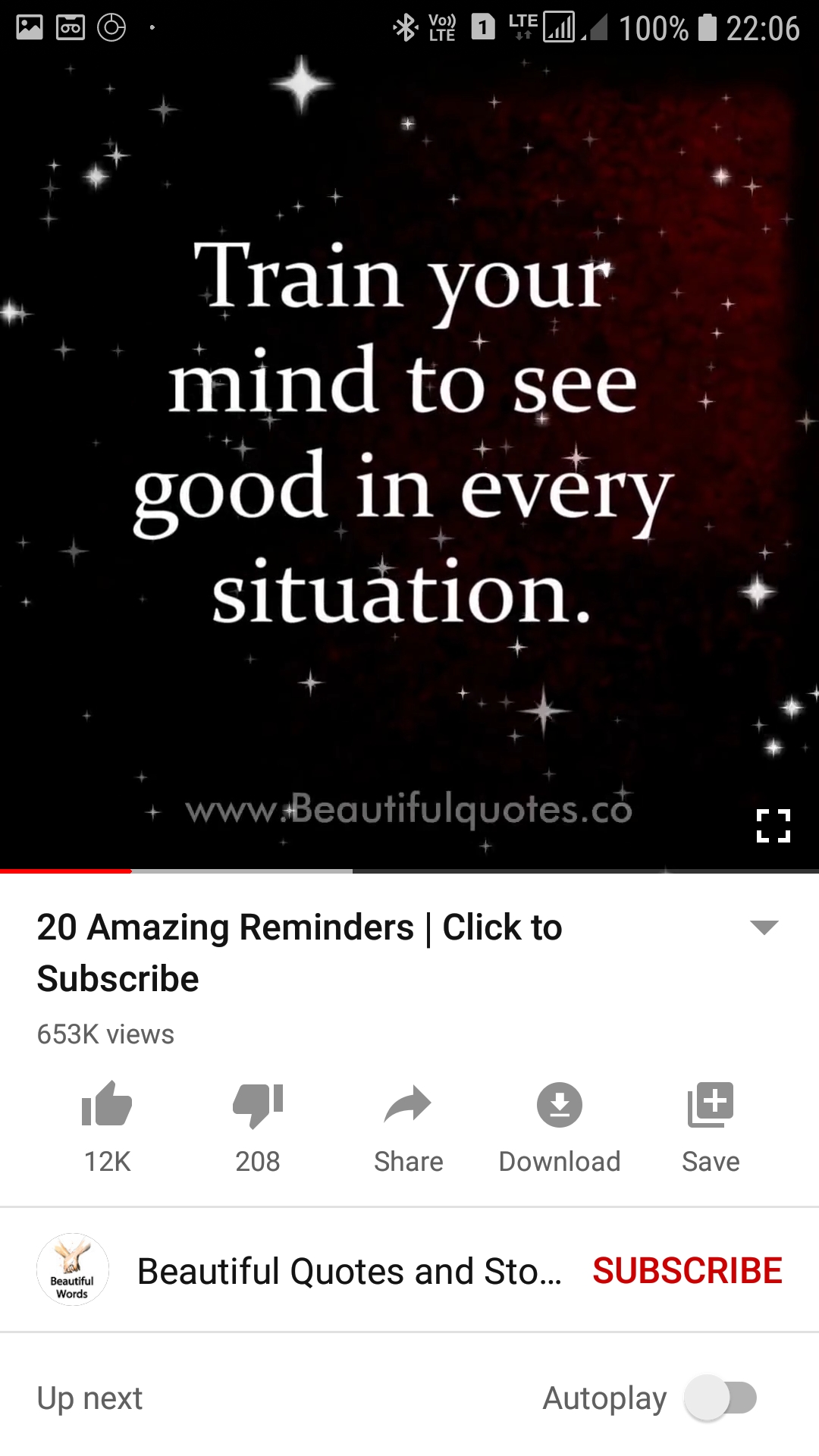Subscribe to Beautiful Quotes channel

687,1270
